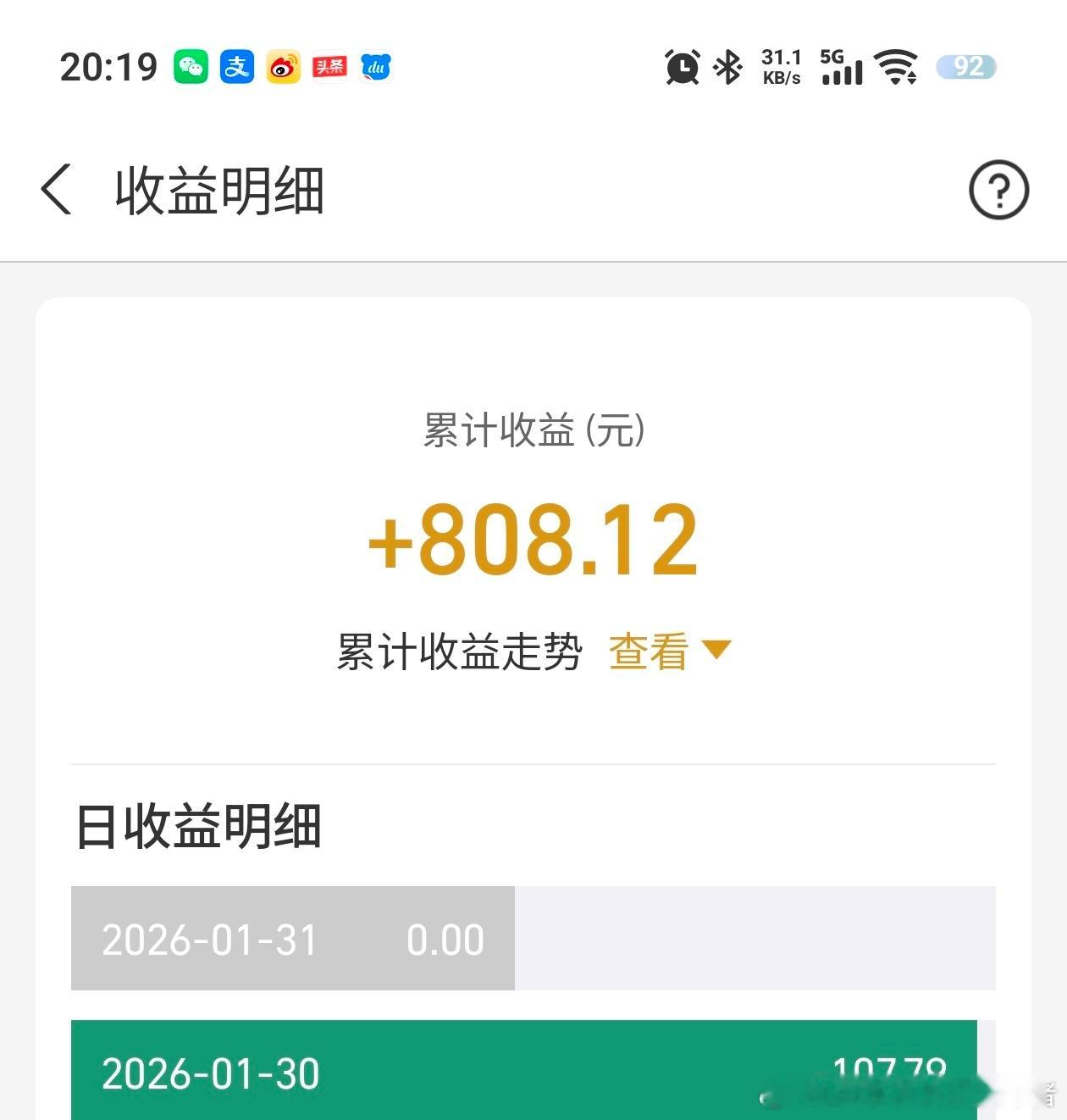Tap the alarm clock status icon
Screen dimensions: 1067x1120
(x=683, y=68)
